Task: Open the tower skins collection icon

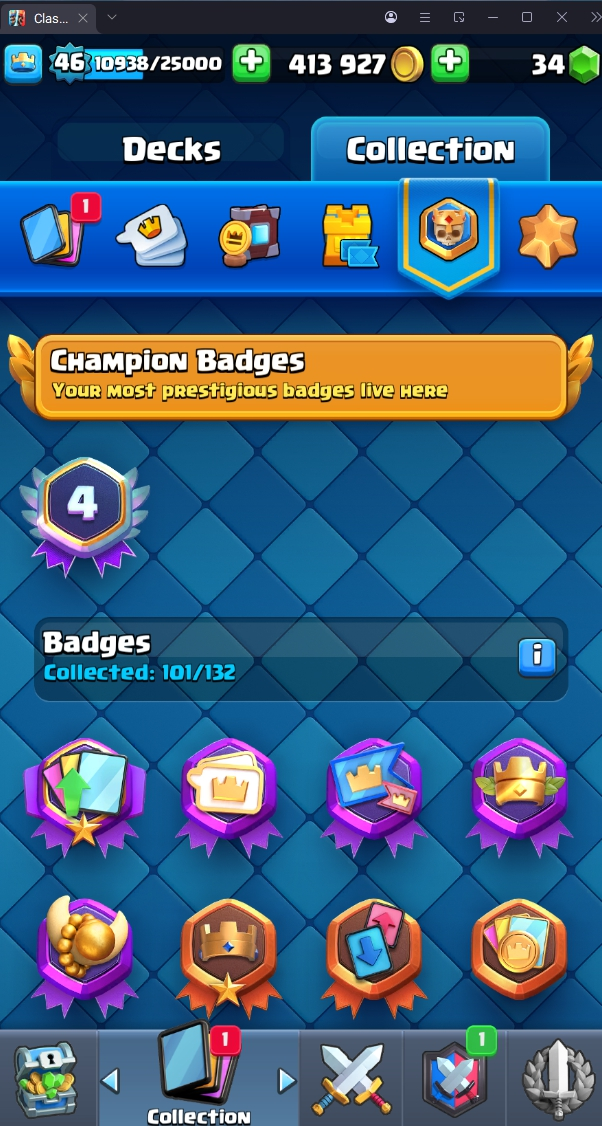Action: tap(348, 236)
